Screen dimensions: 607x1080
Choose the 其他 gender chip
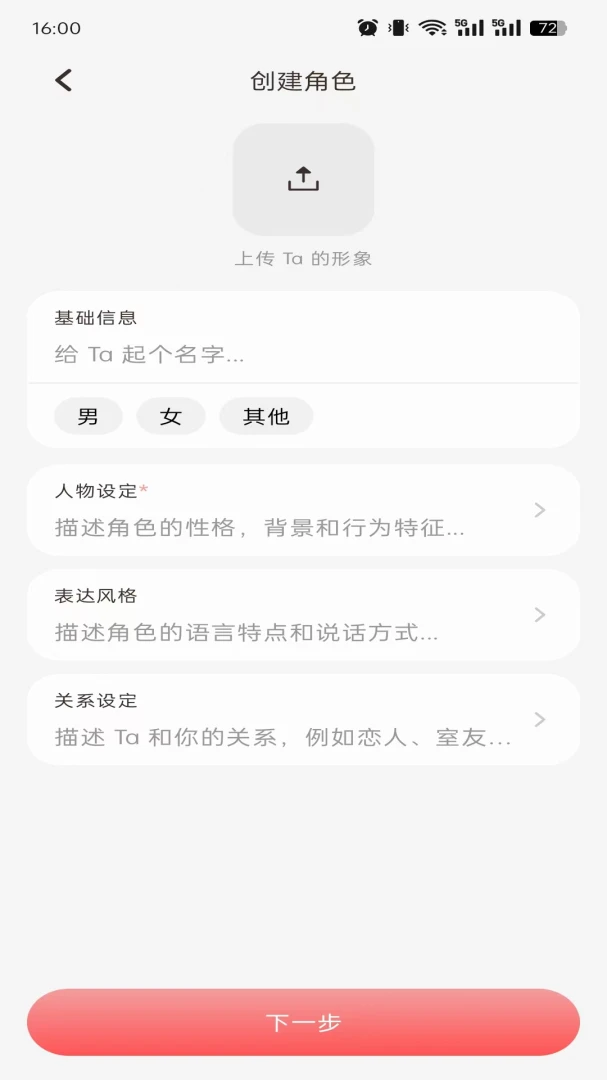[x=266, y=416]
